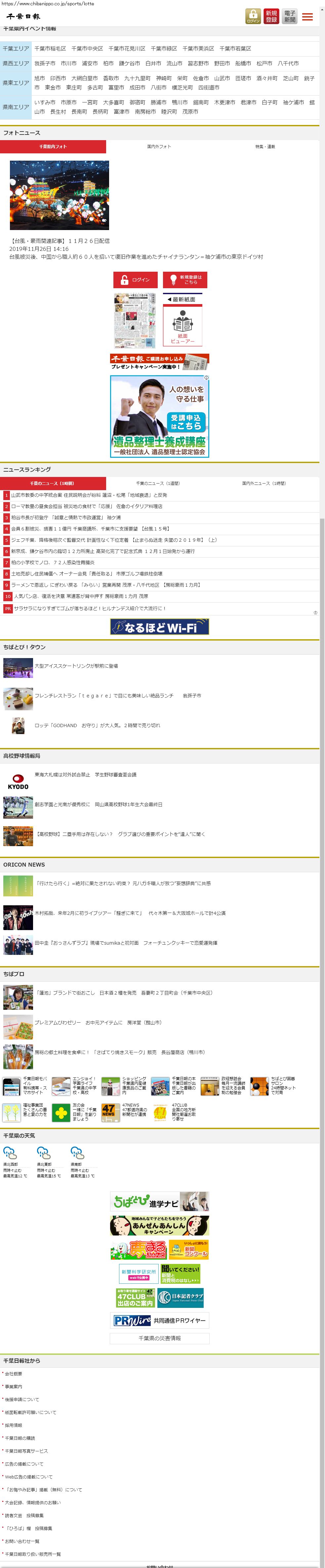325x1568 pixels.
Task: Open the Chinese lantern photo article
Action: coord(59,195)
